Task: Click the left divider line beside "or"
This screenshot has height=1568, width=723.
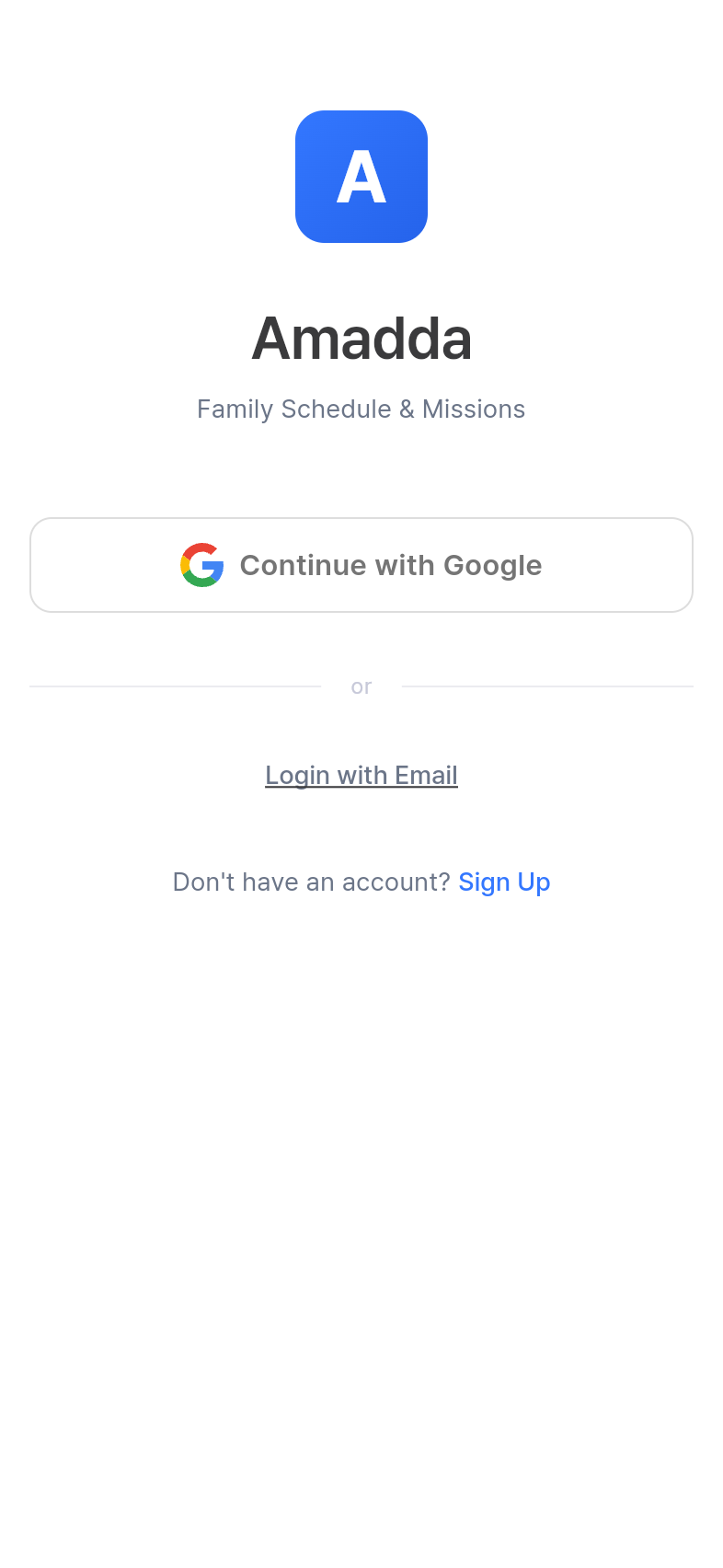Action: coord(175,686)
